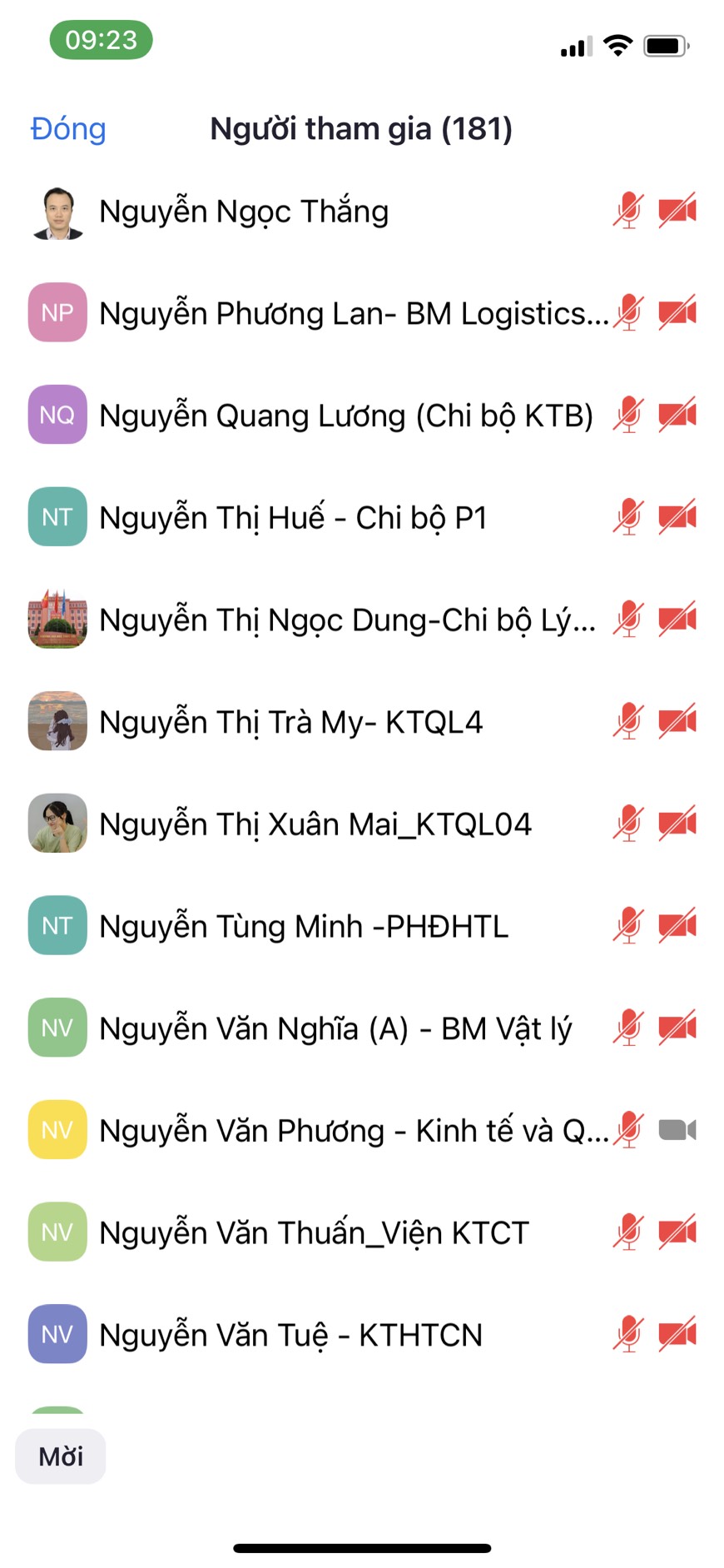Open Nguyễn Thị Ngọc Dung-Chi bộ row
This screenshot has height=1568, width=724.
347,620
